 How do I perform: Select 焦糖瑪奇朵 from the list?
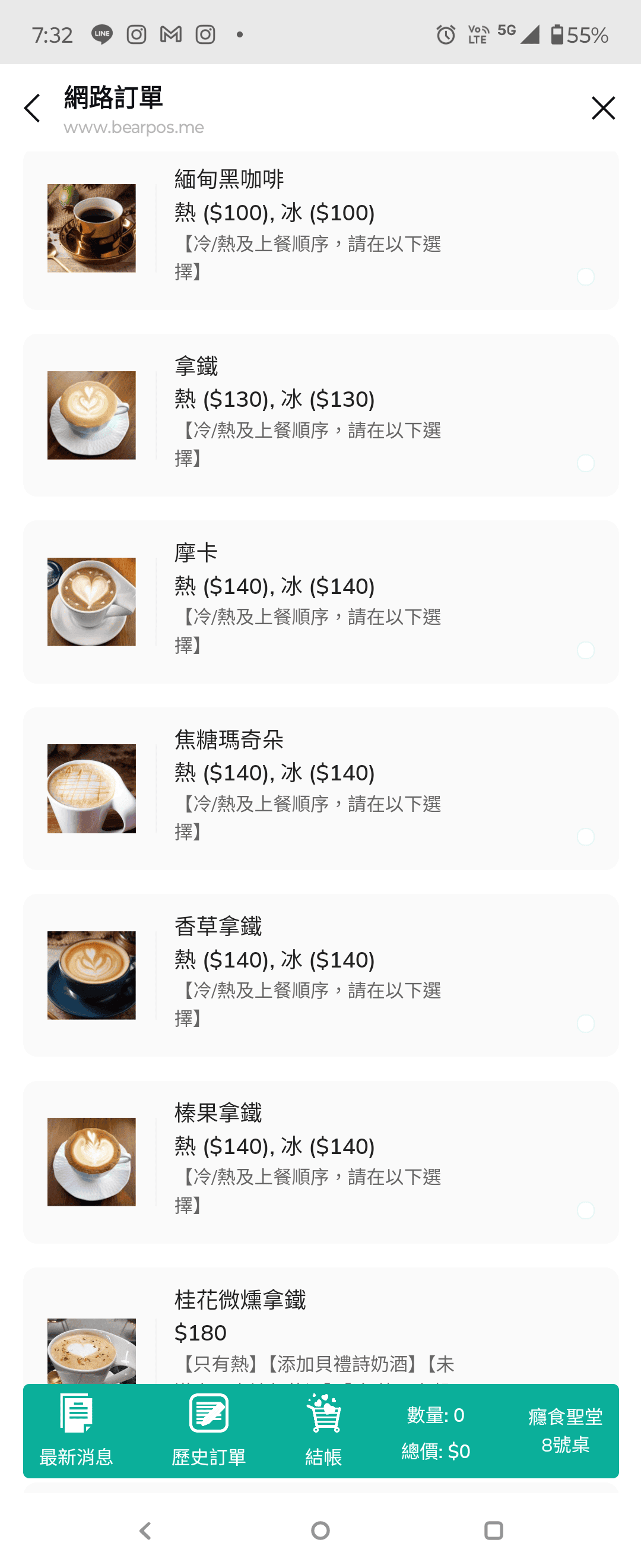pyautogui.click(x=320, y=788)
